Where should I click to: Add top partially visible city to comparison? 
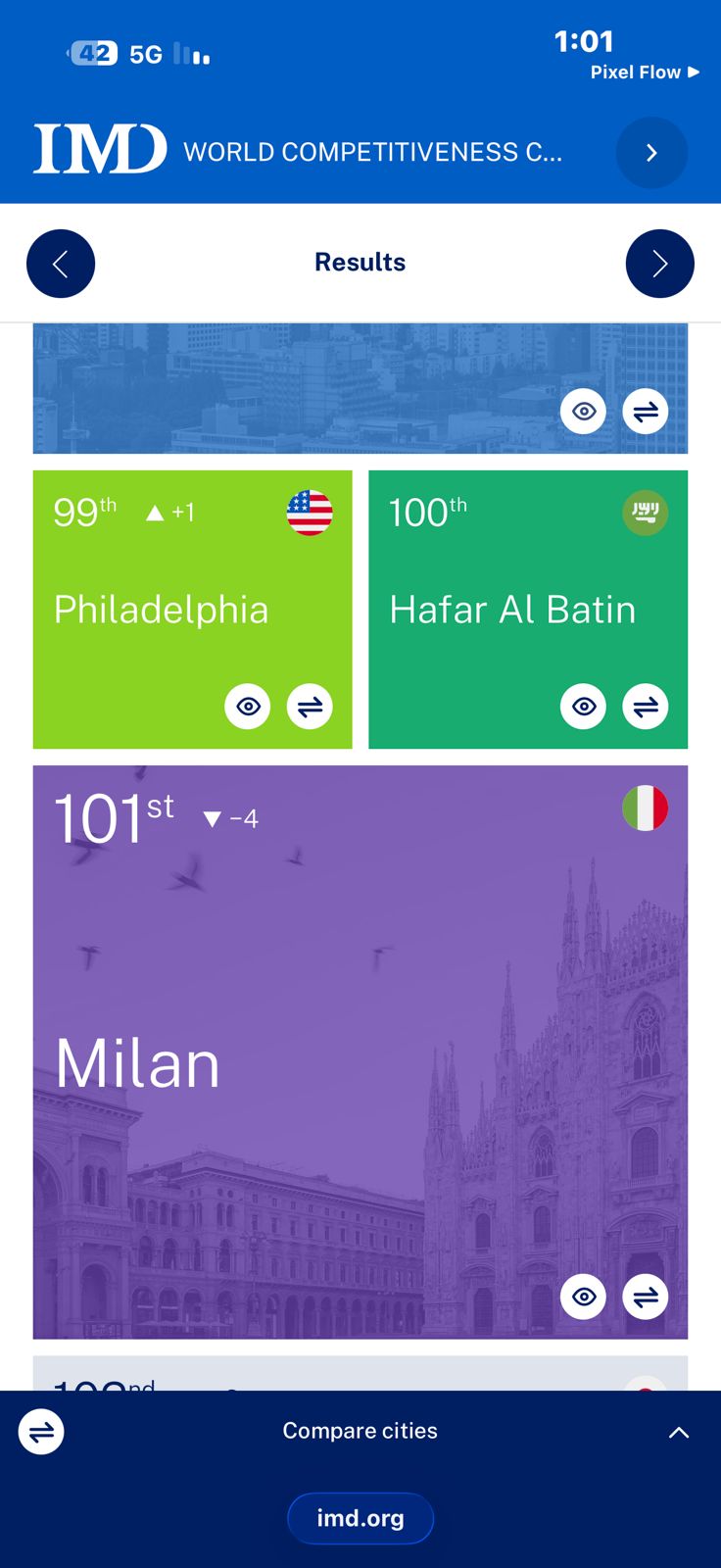click(x=646, y=412)
